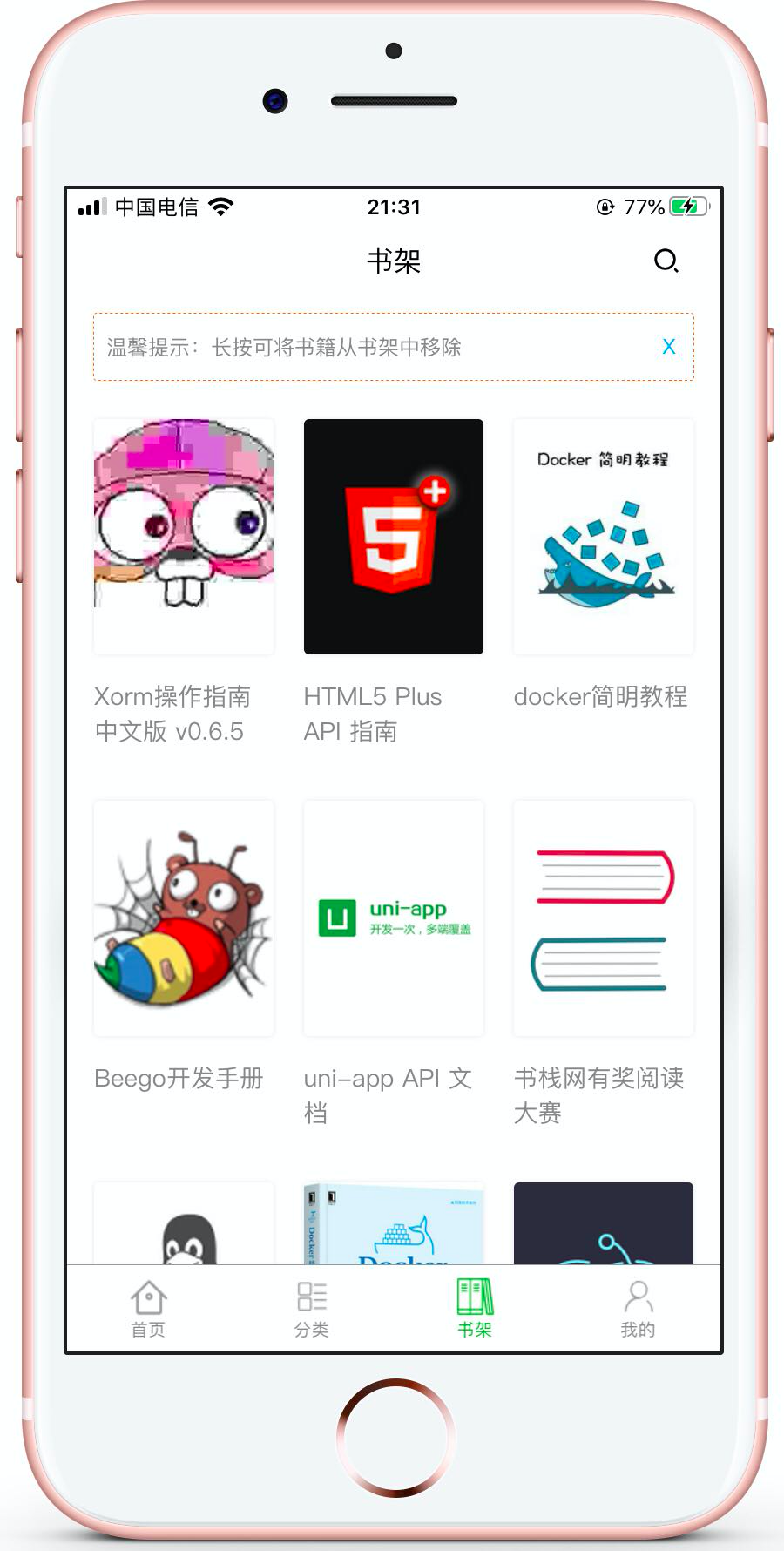Go to the 我的 tab
The image size is (784, 1551).
[x=638, y=1309]
